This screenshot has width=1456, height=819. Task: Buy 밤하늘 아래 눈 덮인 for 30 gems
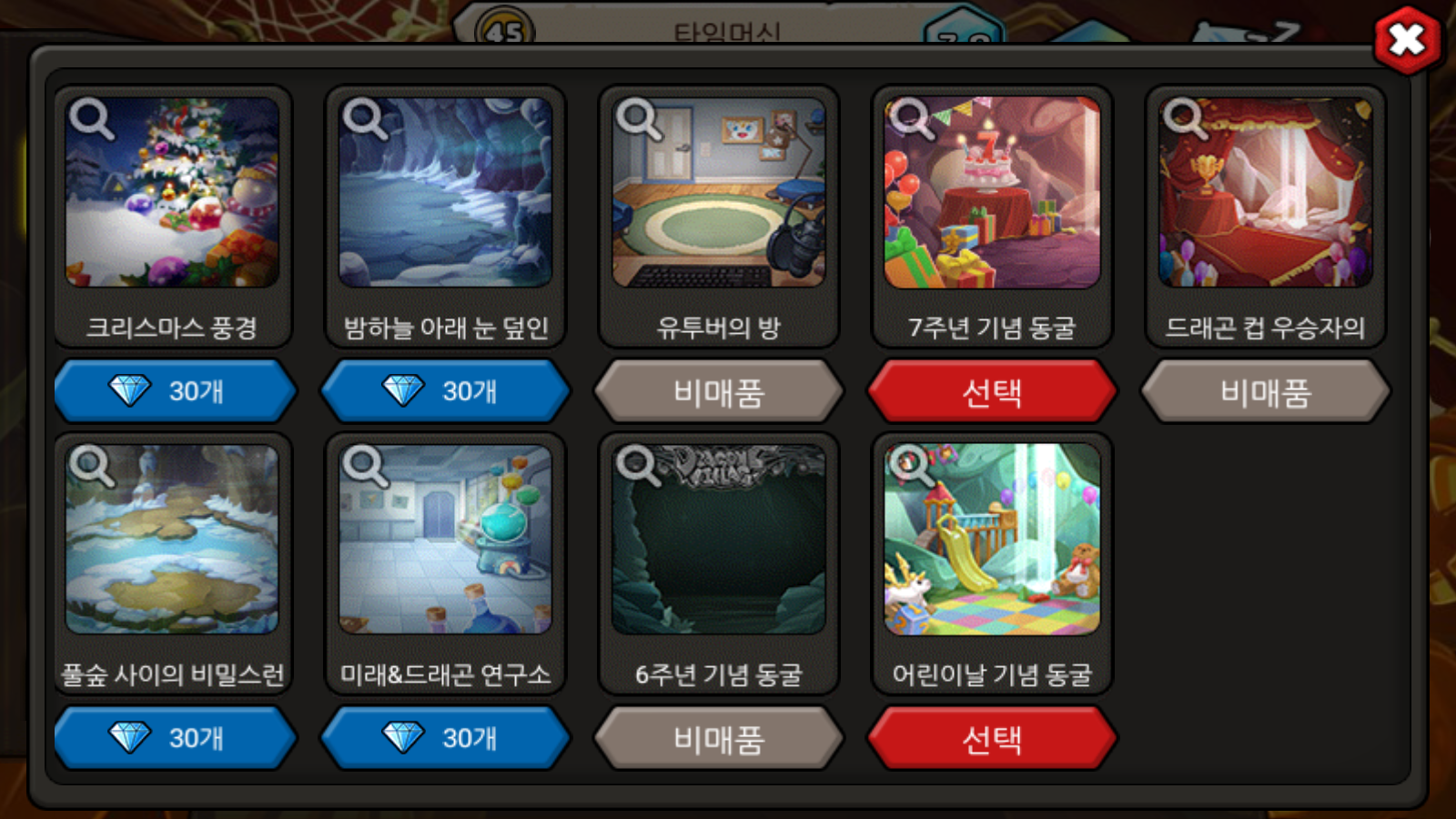coord(446,391)
